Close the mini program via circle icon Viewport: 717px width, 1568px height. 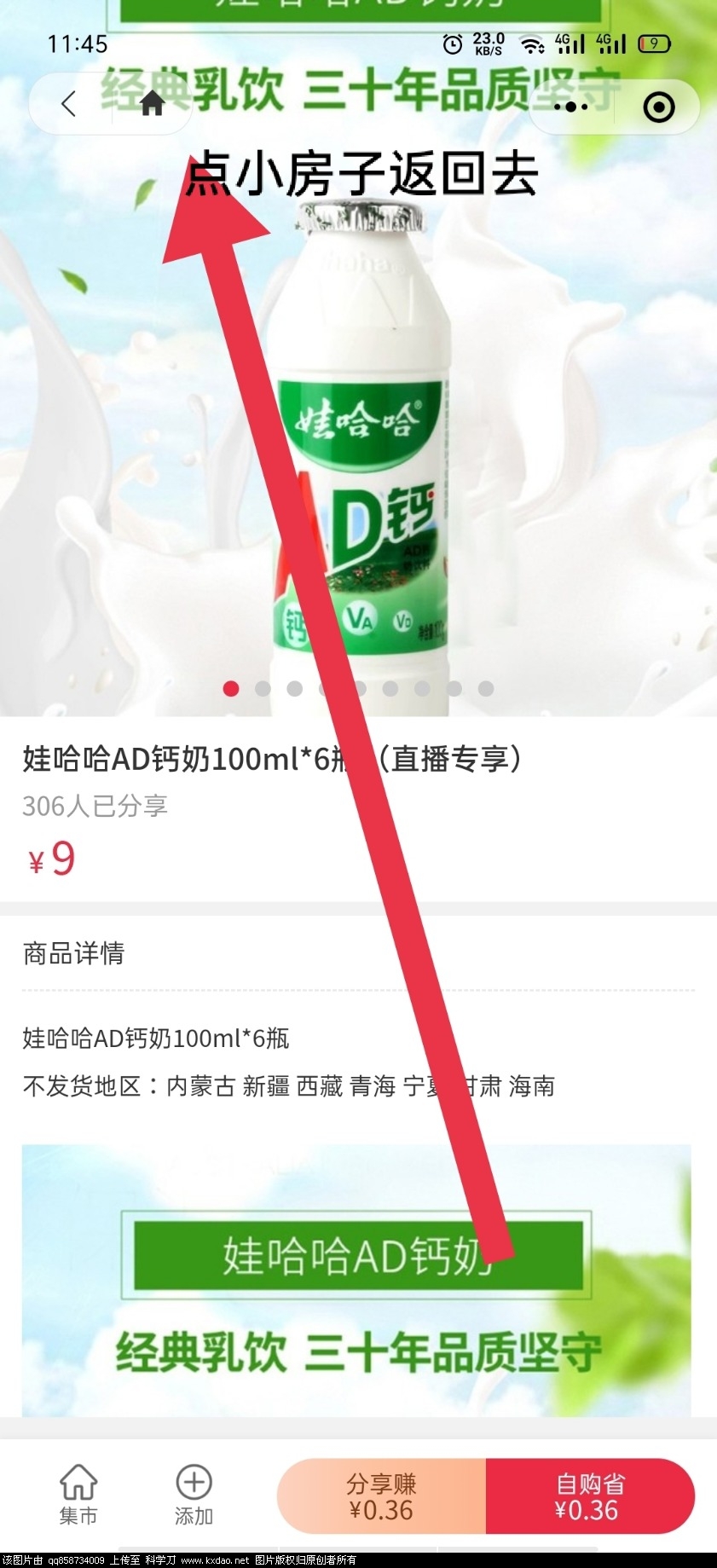click(x=658, y=107)
